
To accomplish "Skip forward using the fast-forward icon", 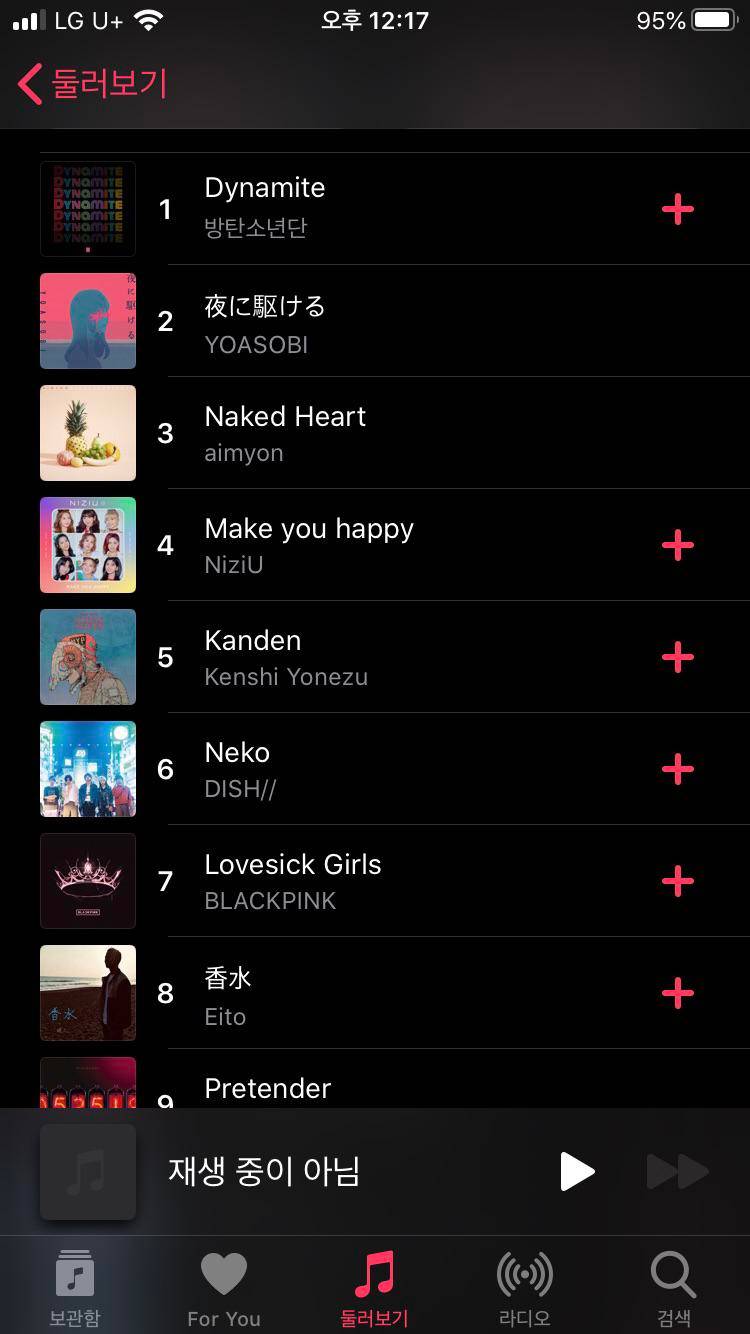I will pos(678,1171).
